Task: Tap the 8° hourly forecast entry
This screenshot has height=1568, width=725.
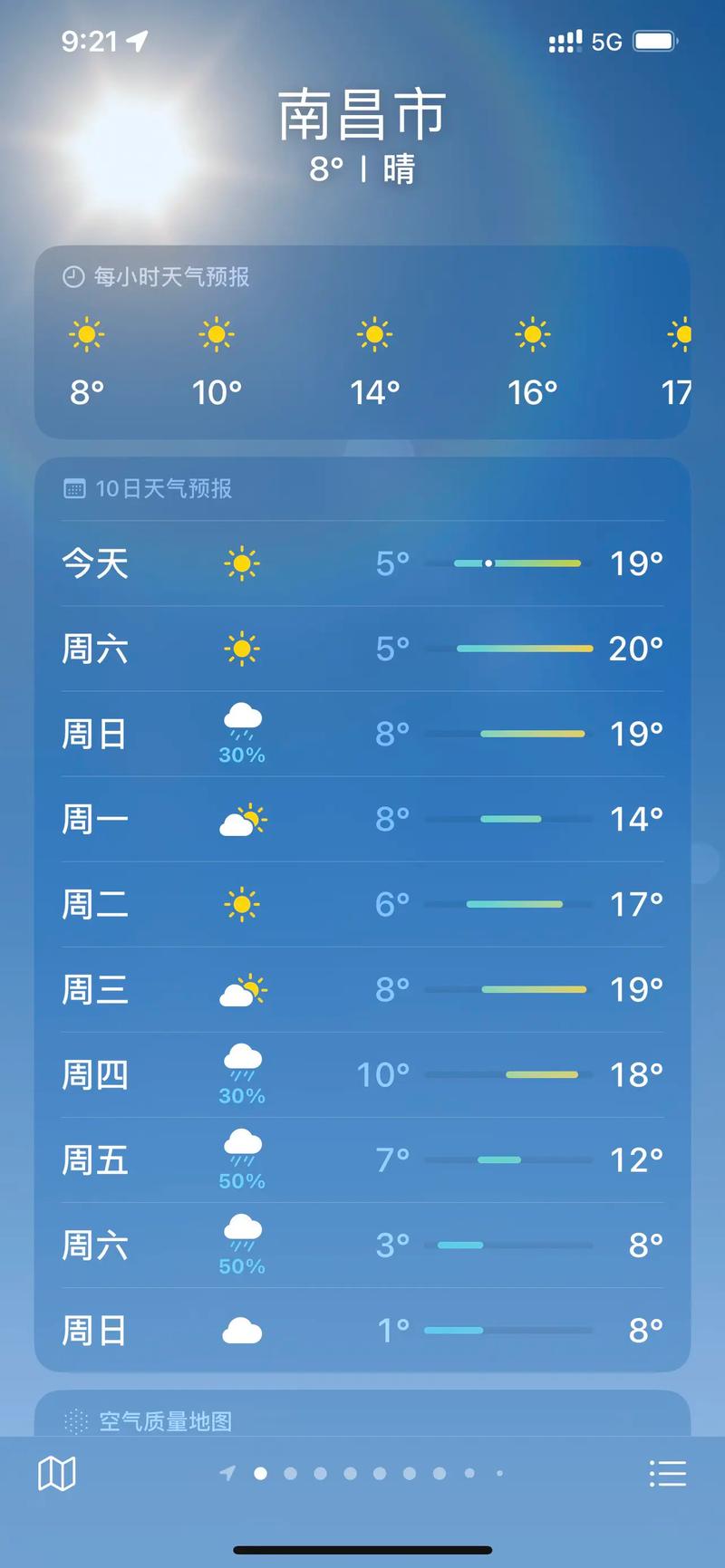Action: [x=85, y=362]
